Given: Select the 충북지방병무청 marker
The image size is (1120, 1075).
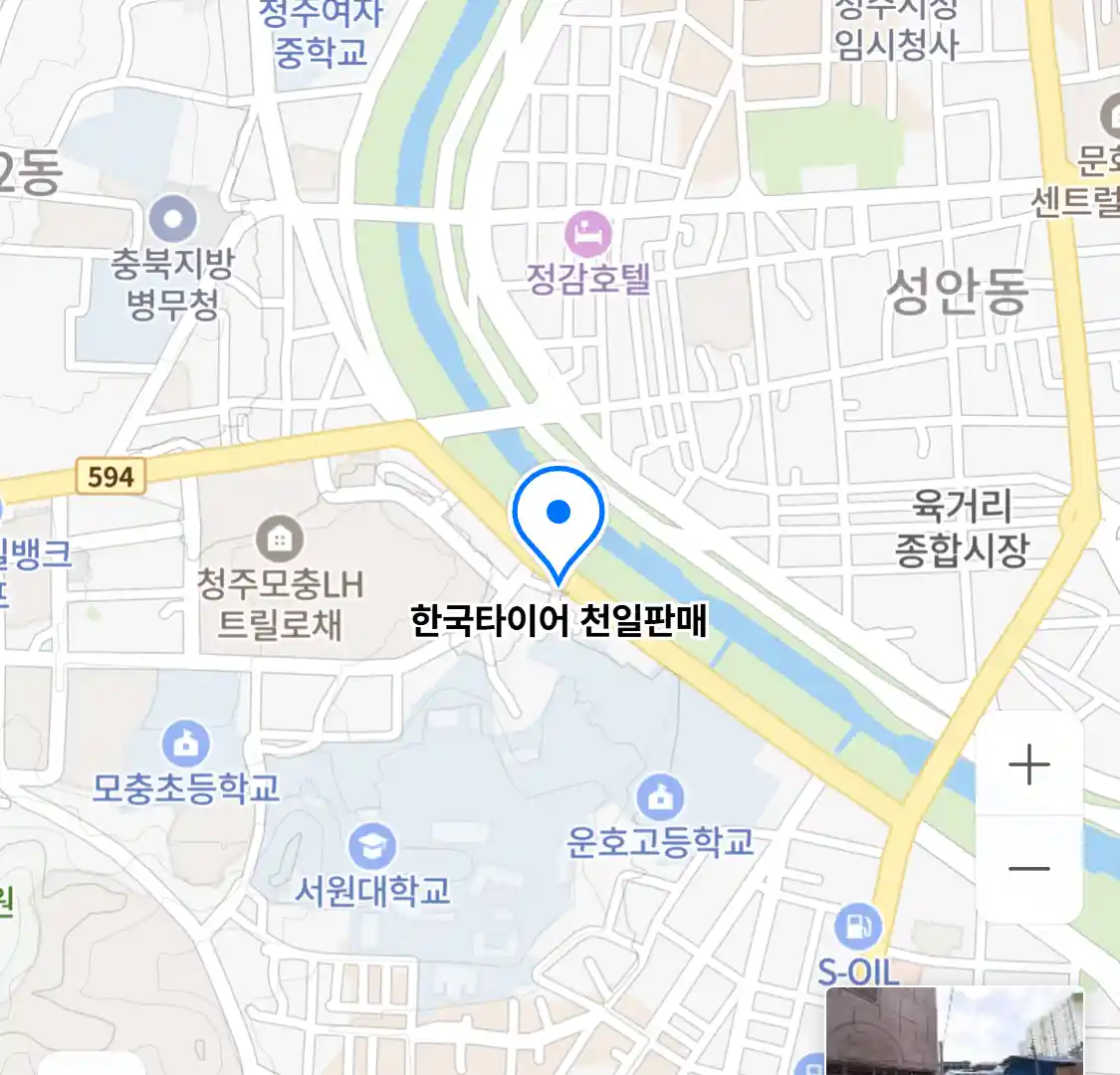Looking at the screenshot, I should coord(173,218).
